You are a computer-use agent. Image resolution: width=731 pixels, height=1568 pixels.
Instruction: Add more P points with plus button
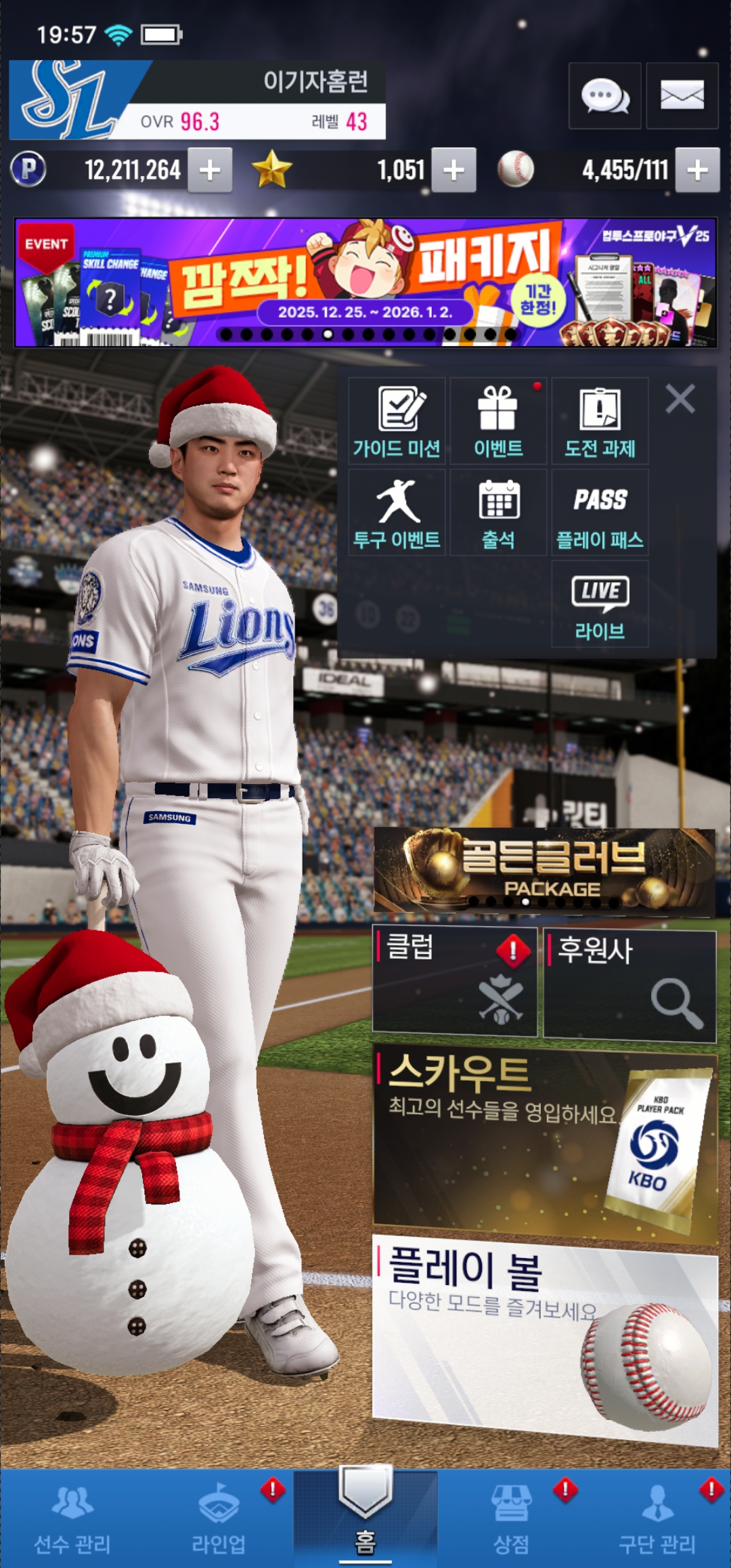[210, 170]
